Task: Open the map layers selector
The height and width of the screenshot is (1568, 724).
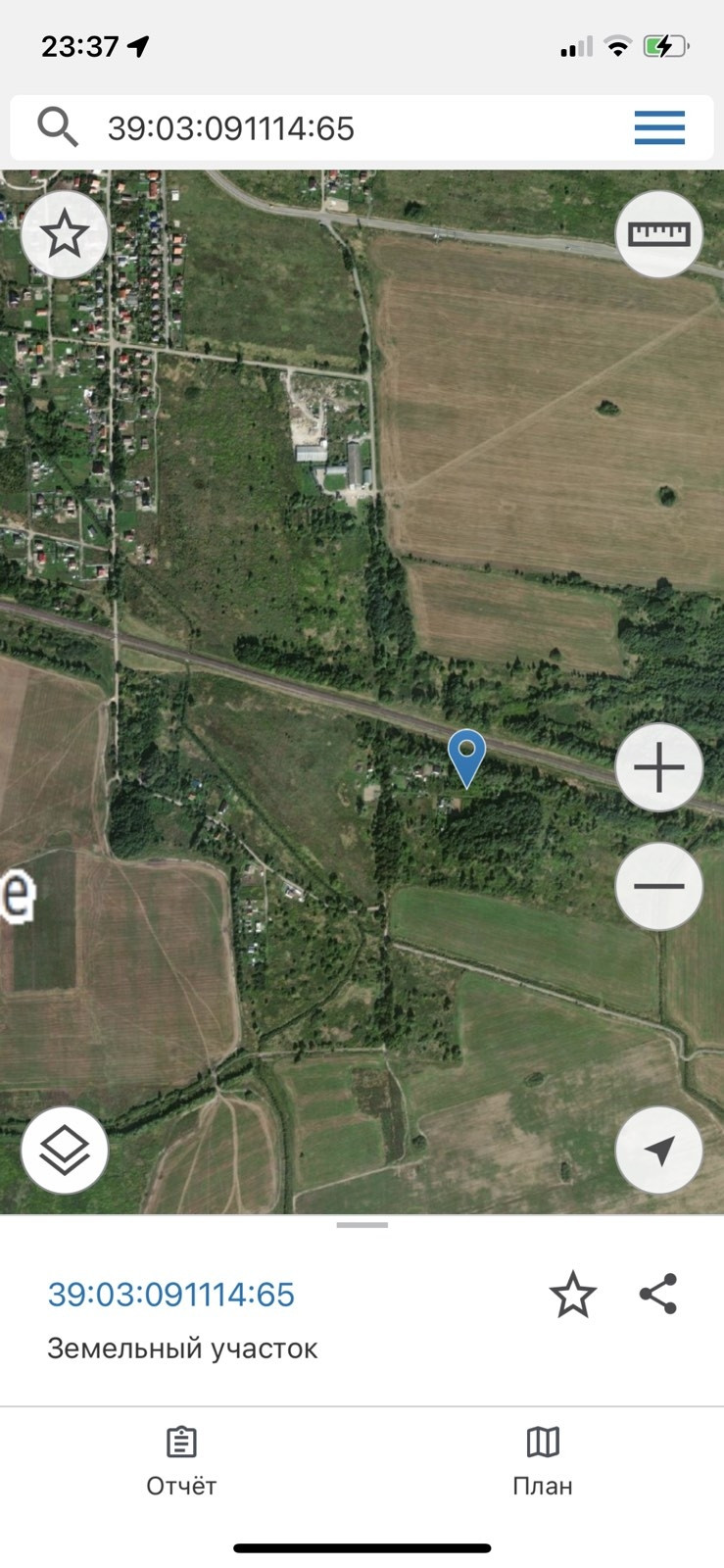Action: click(65, 1150)
